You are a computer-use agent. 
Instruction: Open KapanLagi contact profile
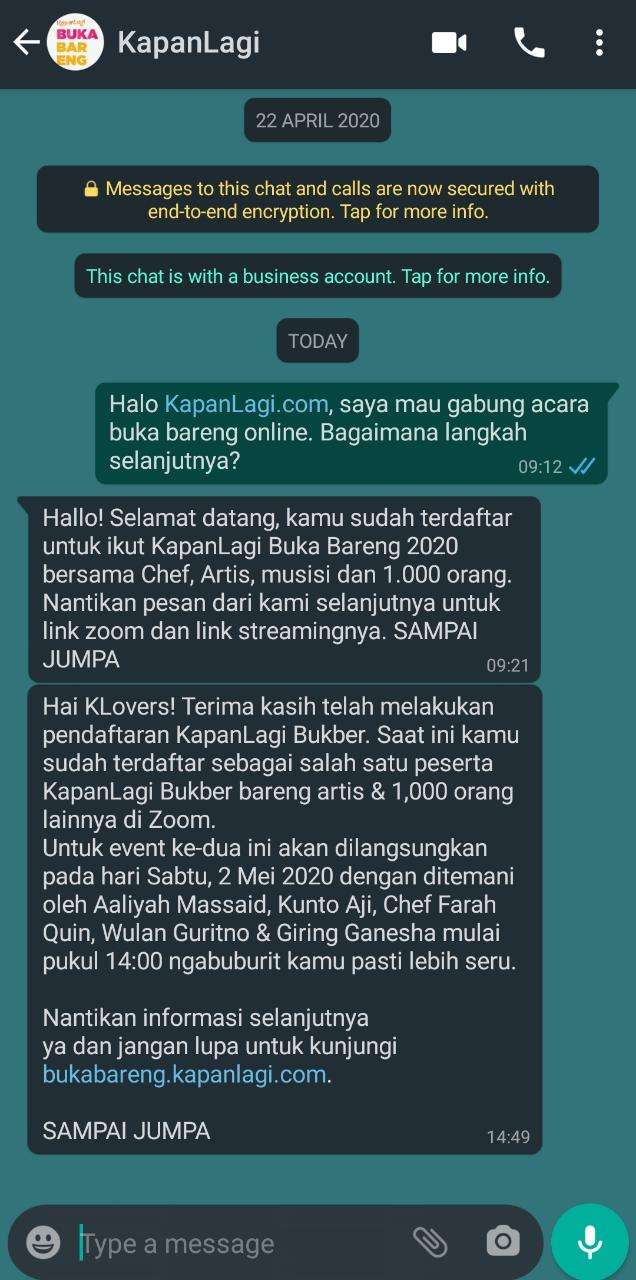pos(188,42)
